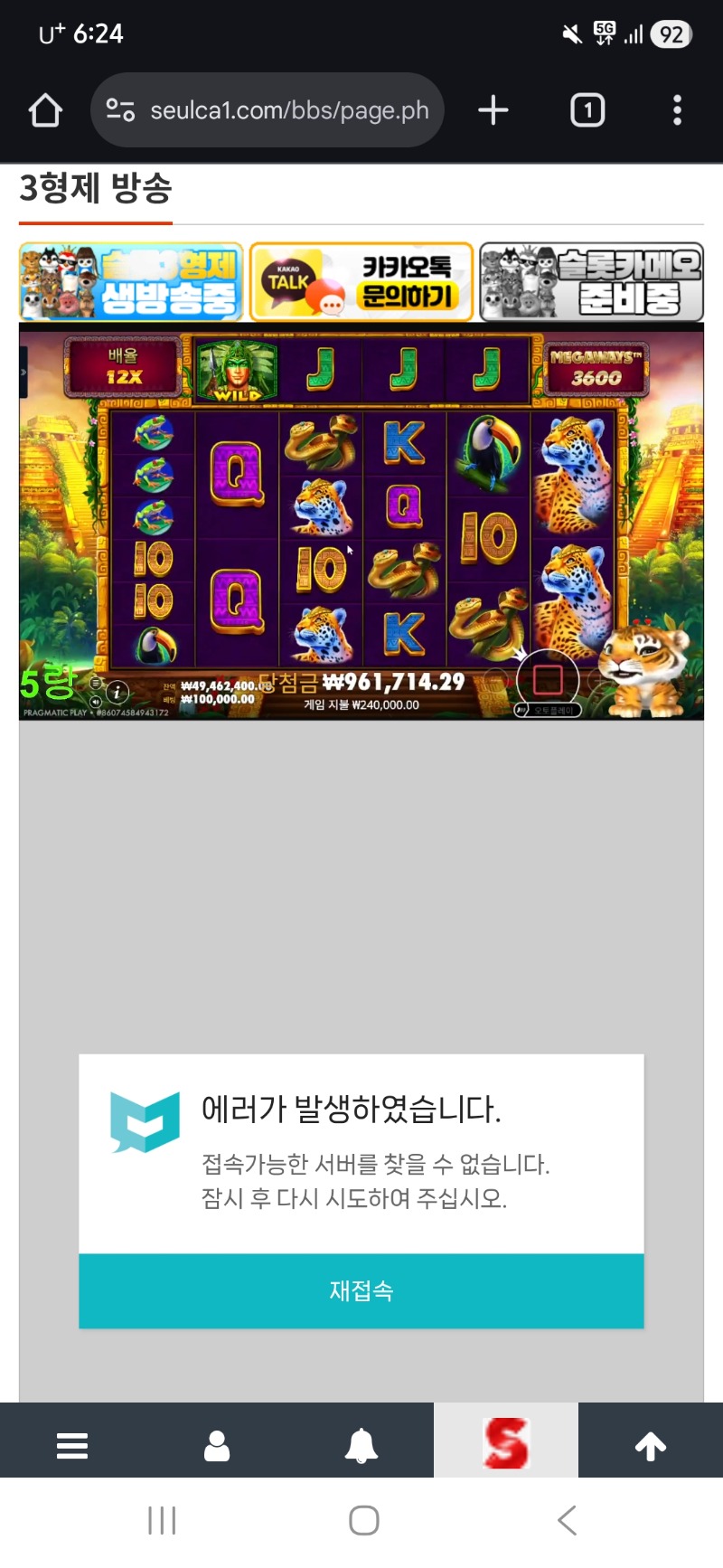Open a new browser tab
Screen dimensions: 723x1568
(493, 110)
